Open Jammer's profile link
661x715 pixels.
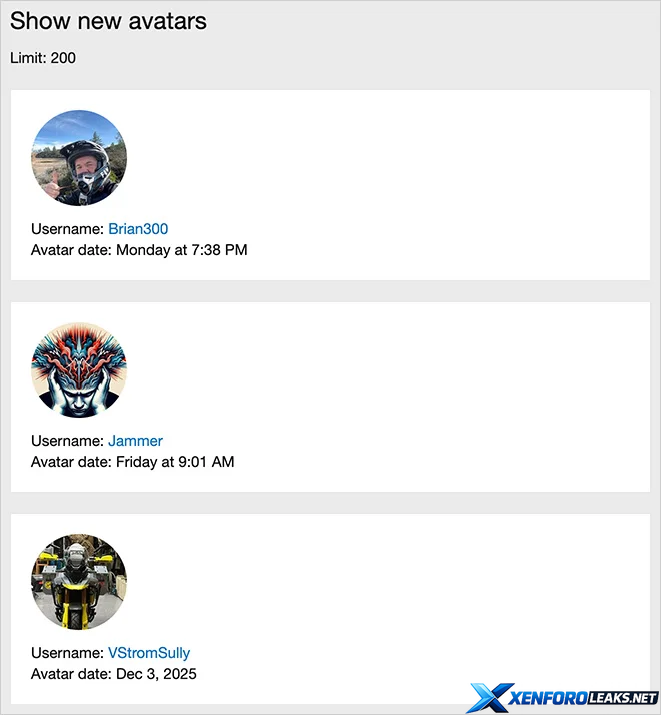(x=135, y=441)
